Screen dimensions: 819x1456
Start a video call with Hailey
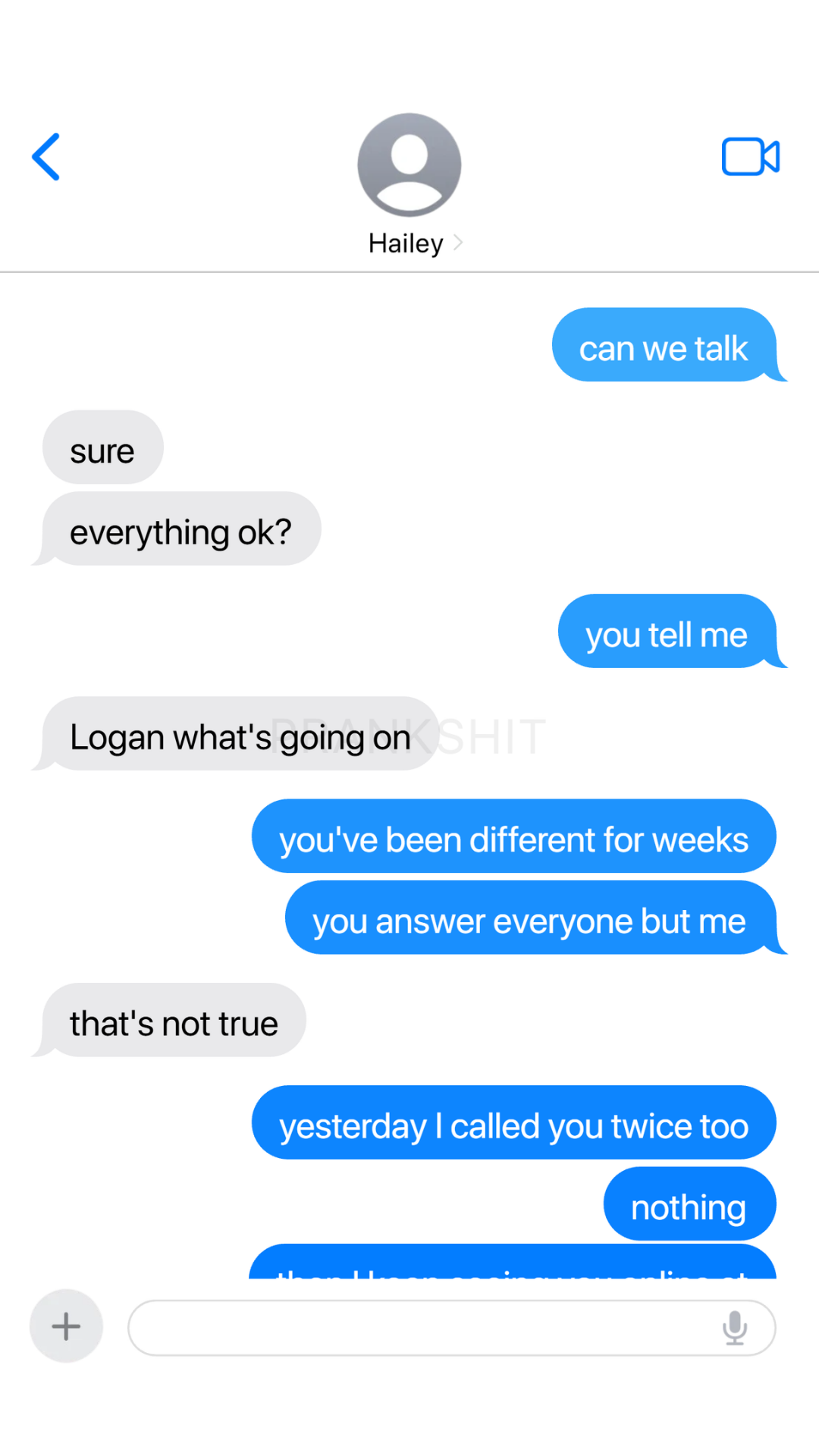coord(750,157)
